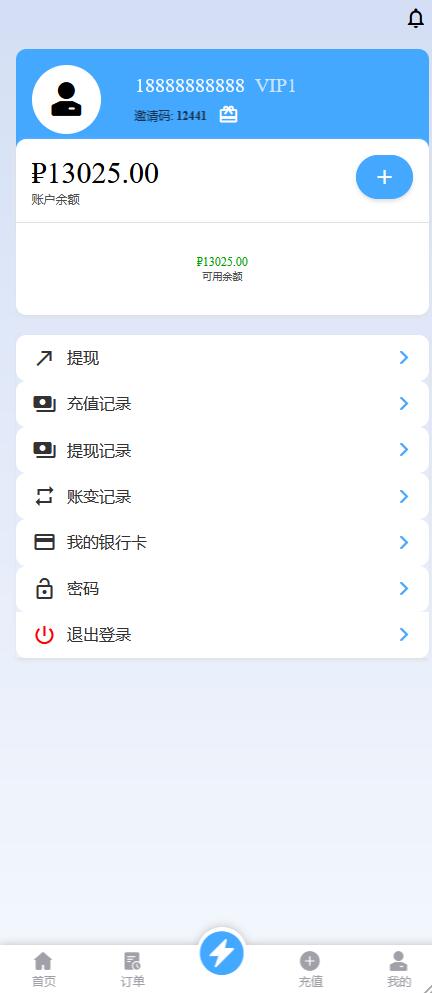Open the notifications bell

pos(416,19)
